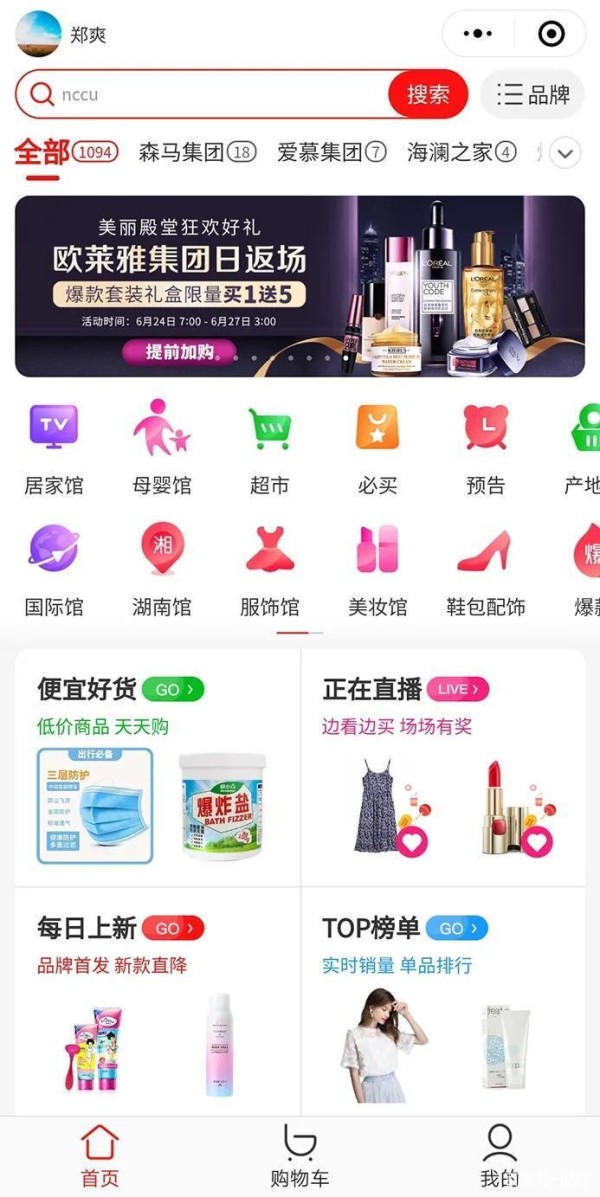Screen dimensions: 600x1197
Task: Tap the red 搜索 button
Action: tap(427, 94)
